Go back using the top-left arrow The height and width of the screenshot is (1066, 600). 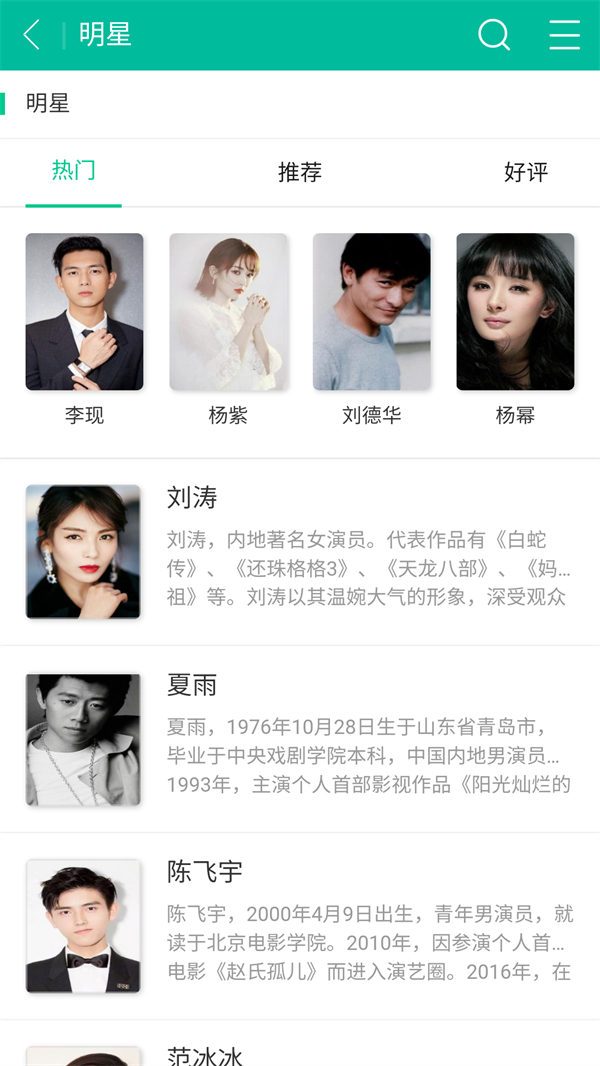coord(32,35)
